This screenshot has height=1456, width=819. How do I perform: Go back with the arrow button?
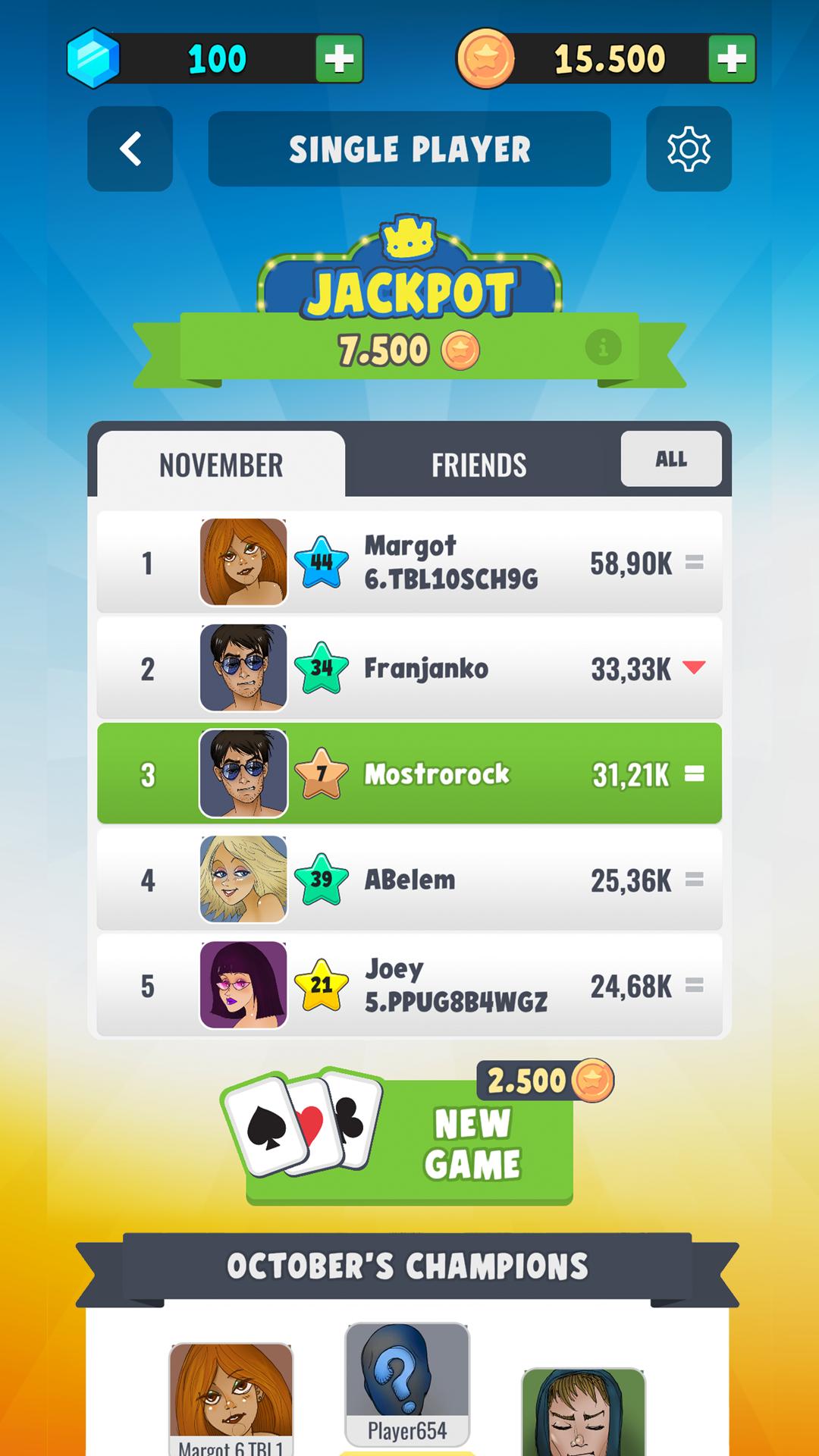(130, 149)
